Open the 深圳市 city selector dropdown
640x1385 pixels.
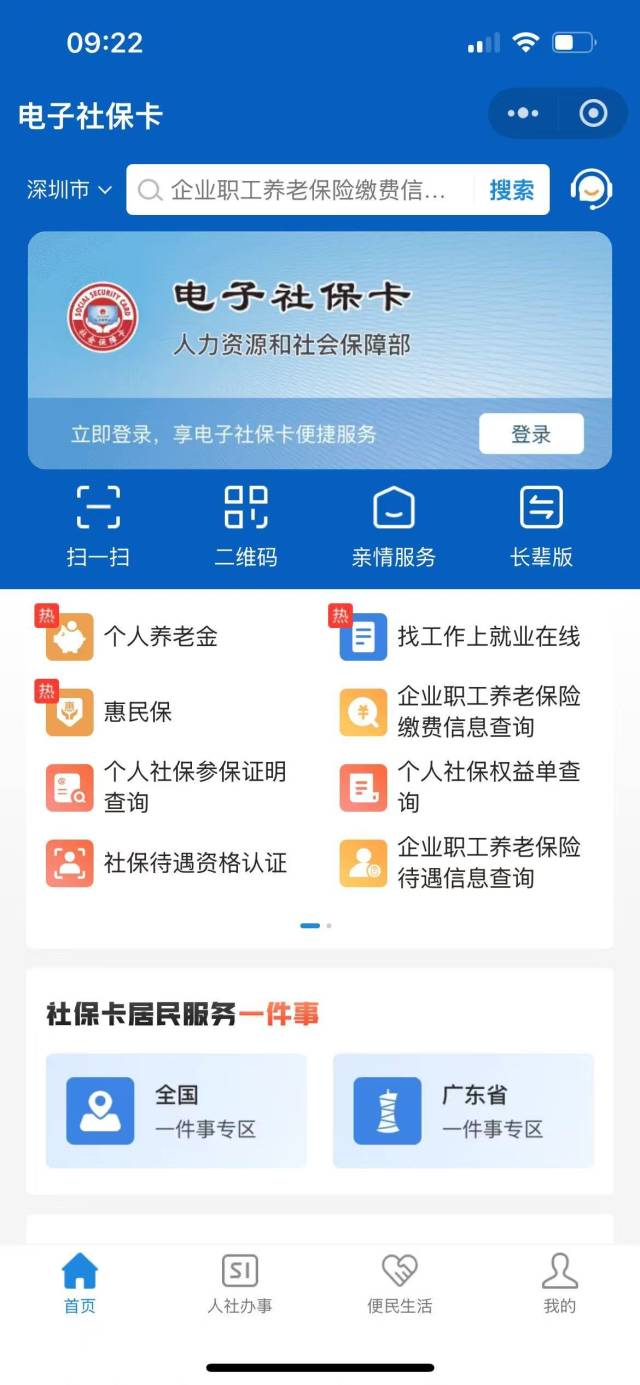(x=69, y=190)
